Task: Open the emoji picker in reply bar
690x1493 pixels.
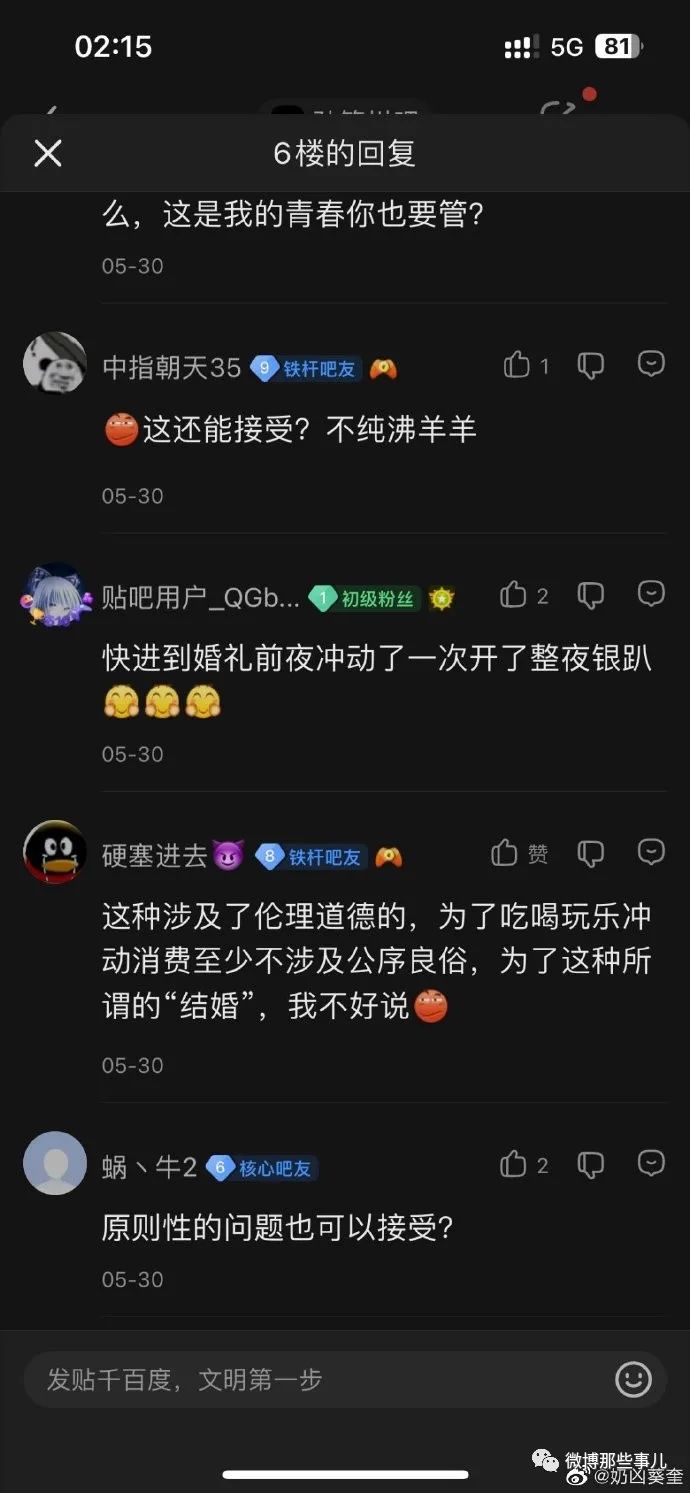Action: [x=633, y=1380]
